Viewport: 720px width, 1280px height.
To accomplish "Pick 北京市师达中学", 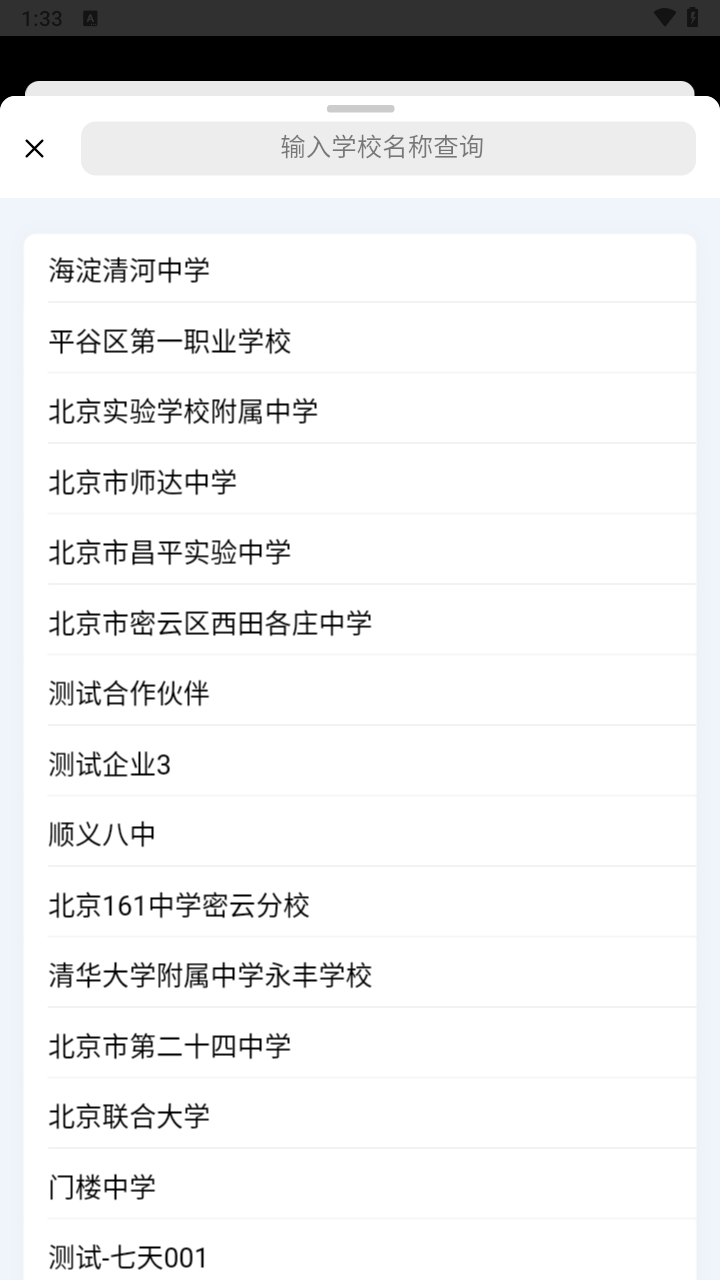I will click(143, 482).
